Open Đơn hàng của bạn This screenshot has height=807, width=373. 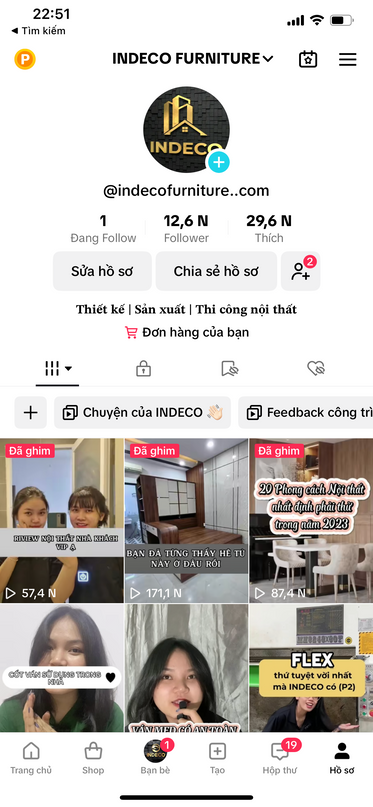(187, 332)
